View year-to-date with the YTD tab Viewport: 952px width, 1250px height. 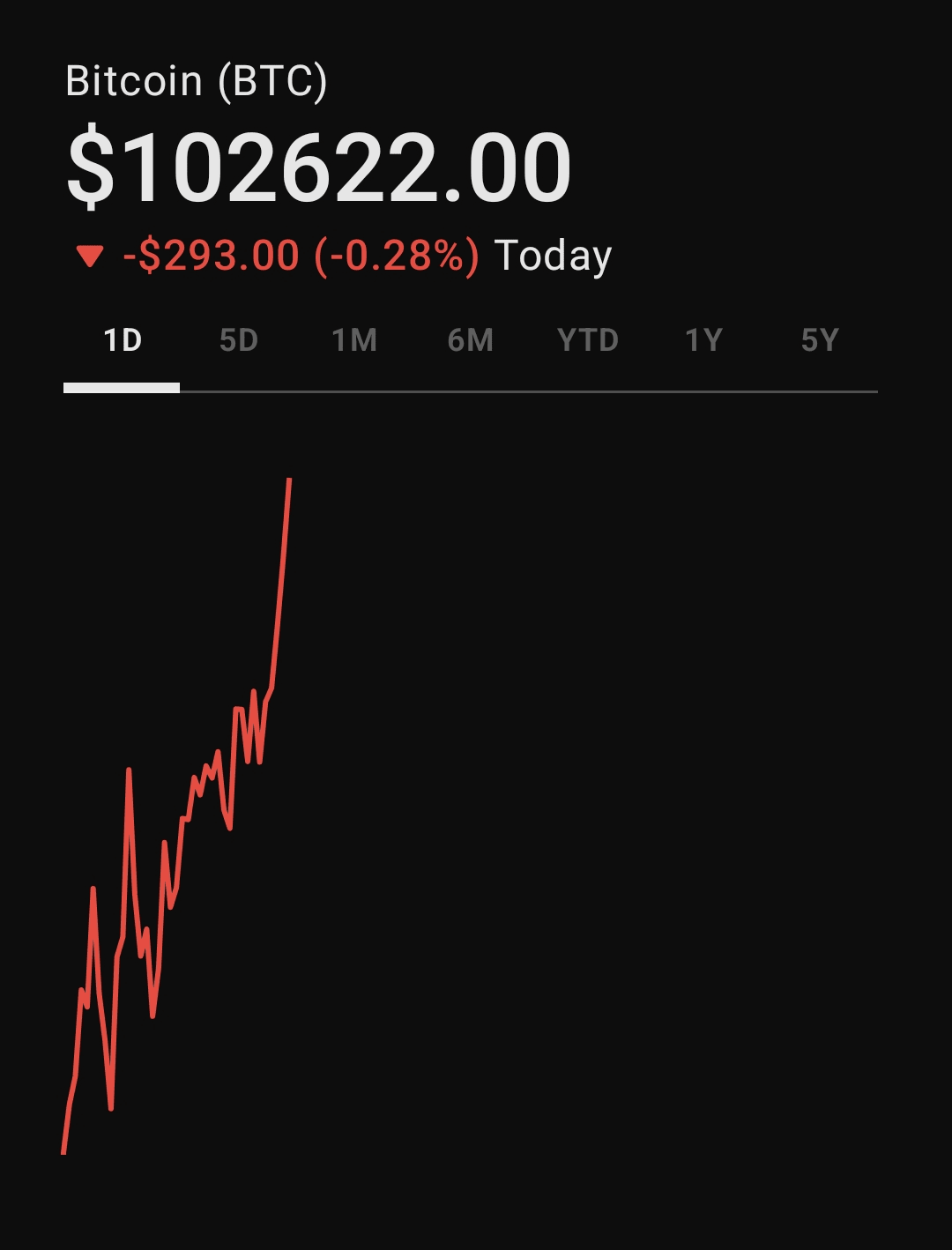[x=588, y=340]
